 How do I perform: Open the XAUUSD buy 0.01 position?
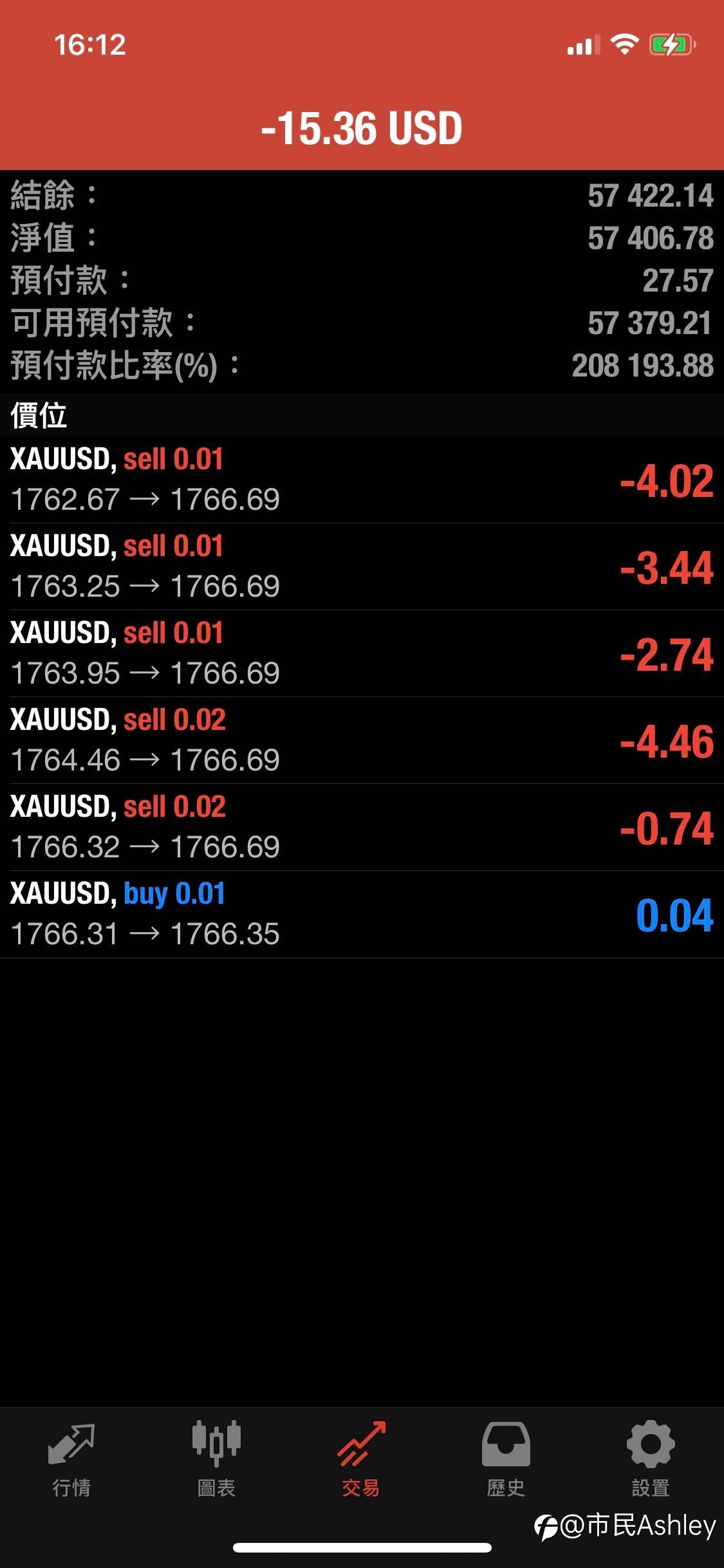coord(362,914)
